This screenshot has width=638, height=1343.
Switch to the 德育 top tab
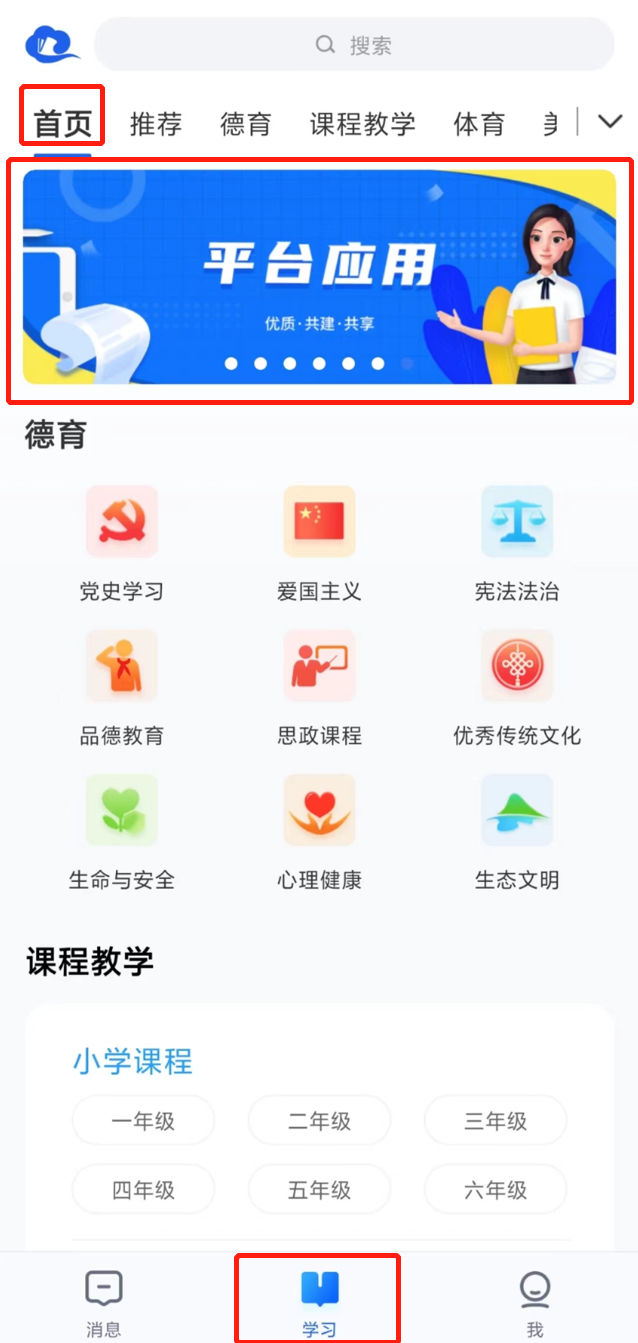pos(246,124)
